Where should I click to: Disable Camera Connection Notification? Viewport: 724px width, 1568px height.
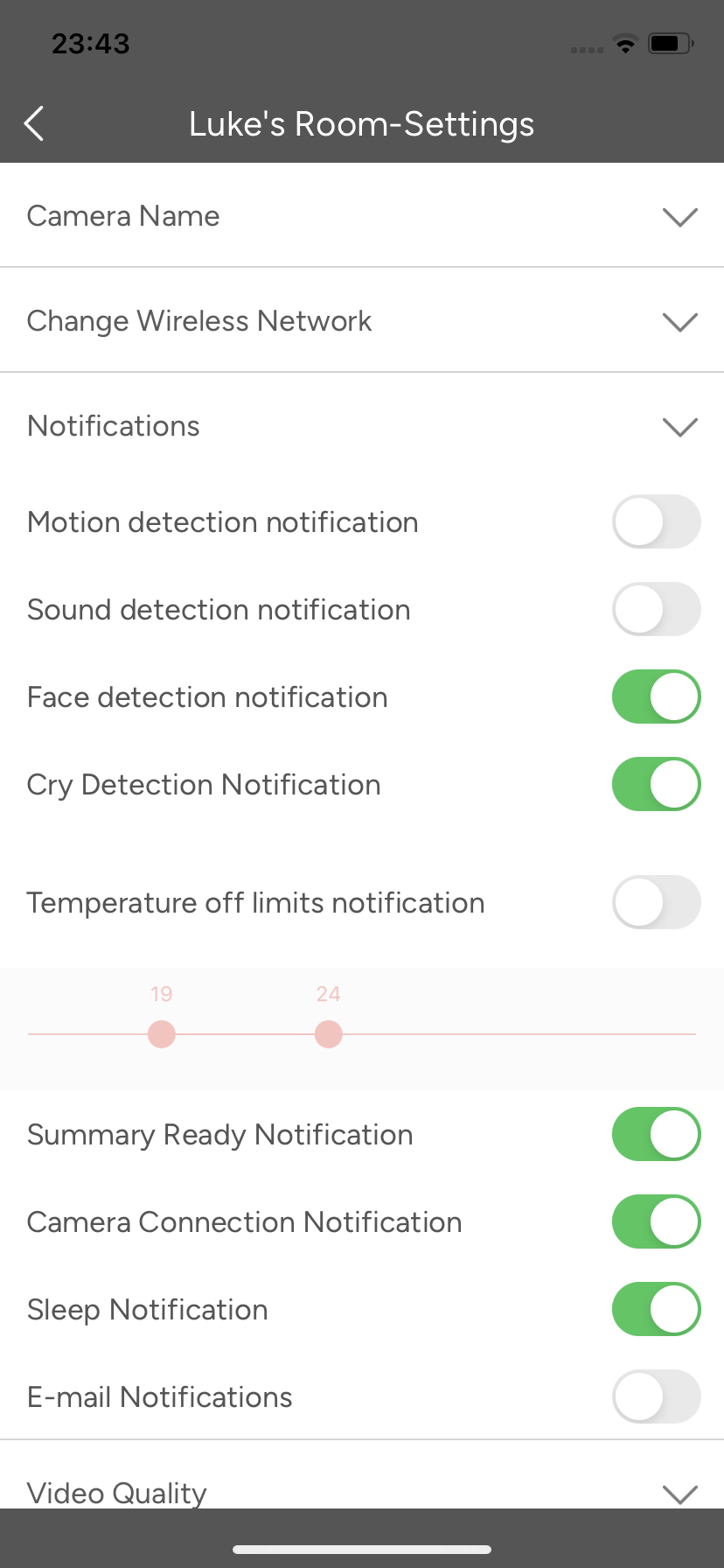pos(657,1222)
